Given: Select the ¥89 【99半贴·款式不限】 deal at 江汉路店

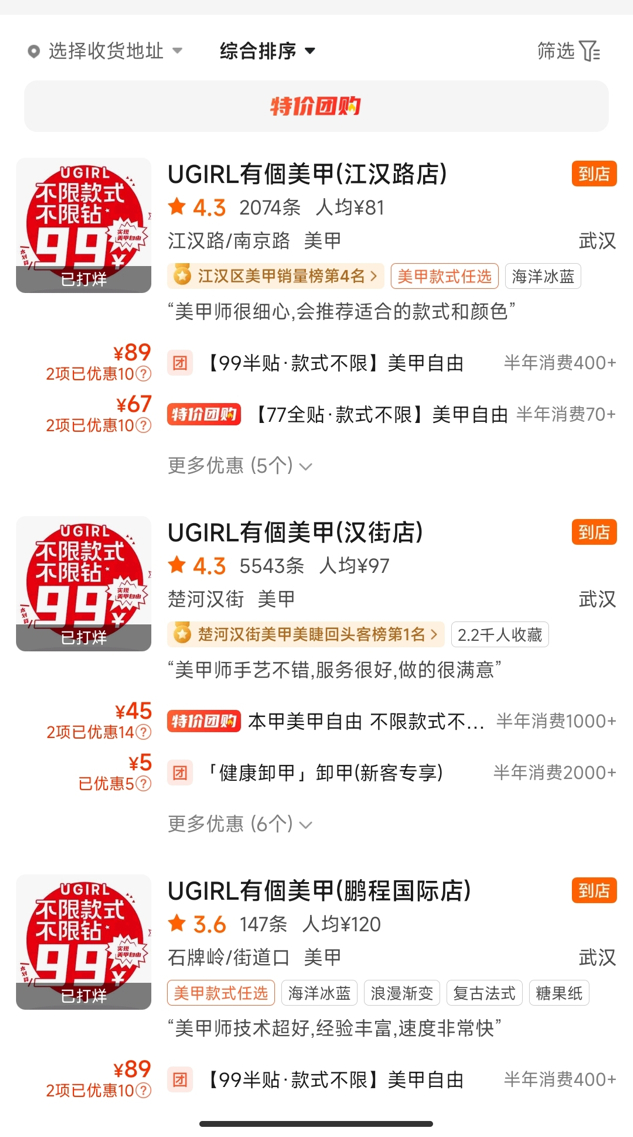Looking at the screenshot, I should [392, 363].
